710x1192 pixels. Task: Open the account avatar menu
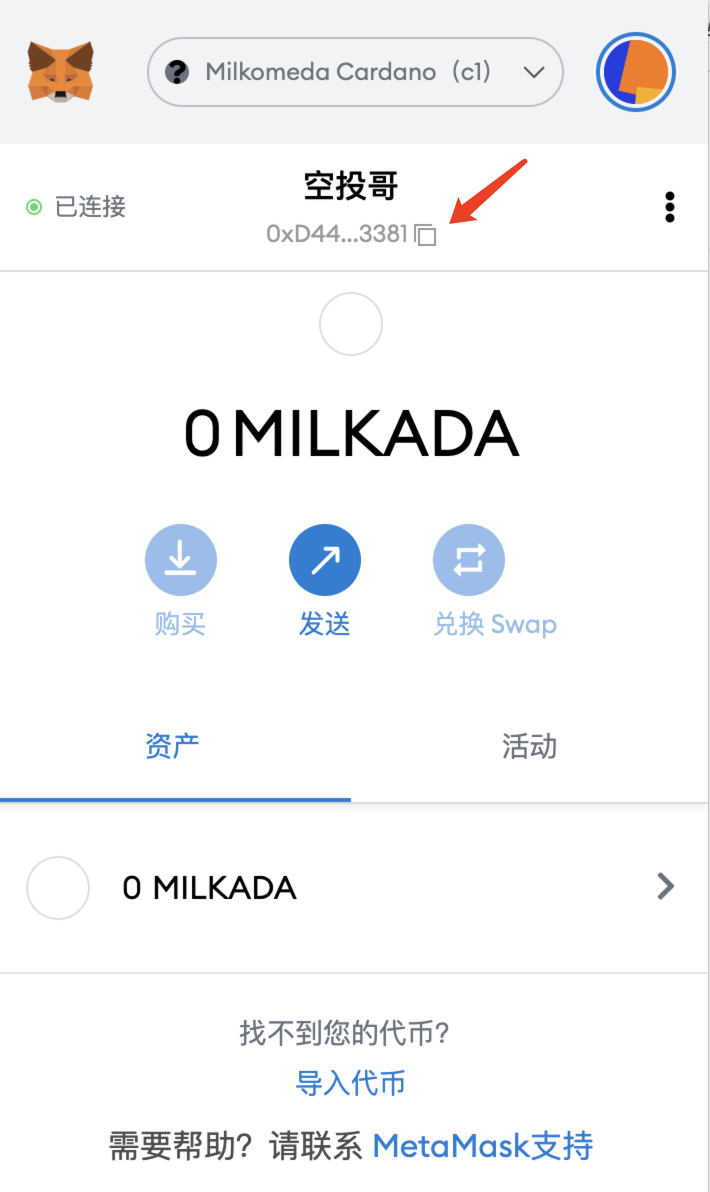(636, 73)
